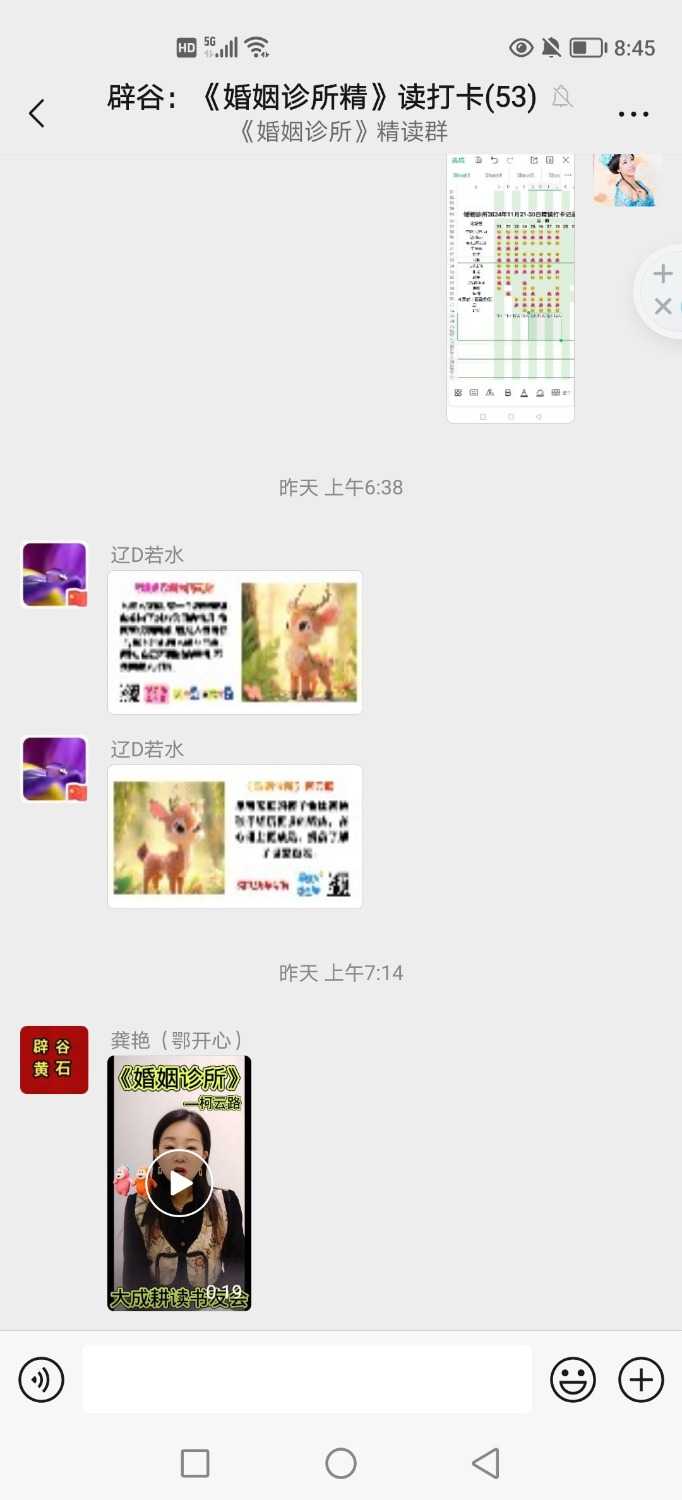Switch to voice message input
This screenshot has height=1500, width=682.
point(41,1380)
